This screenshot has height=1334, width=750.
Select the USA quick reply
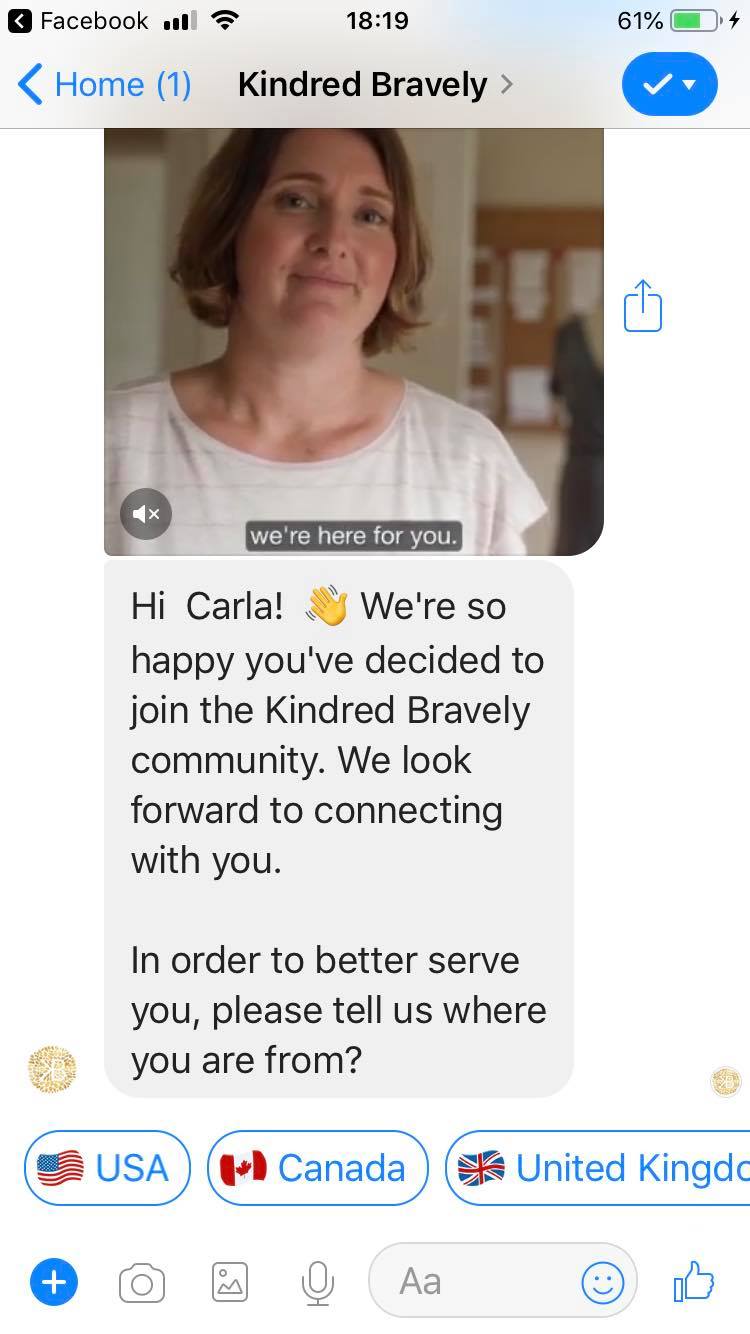(x=107, y=1167)
